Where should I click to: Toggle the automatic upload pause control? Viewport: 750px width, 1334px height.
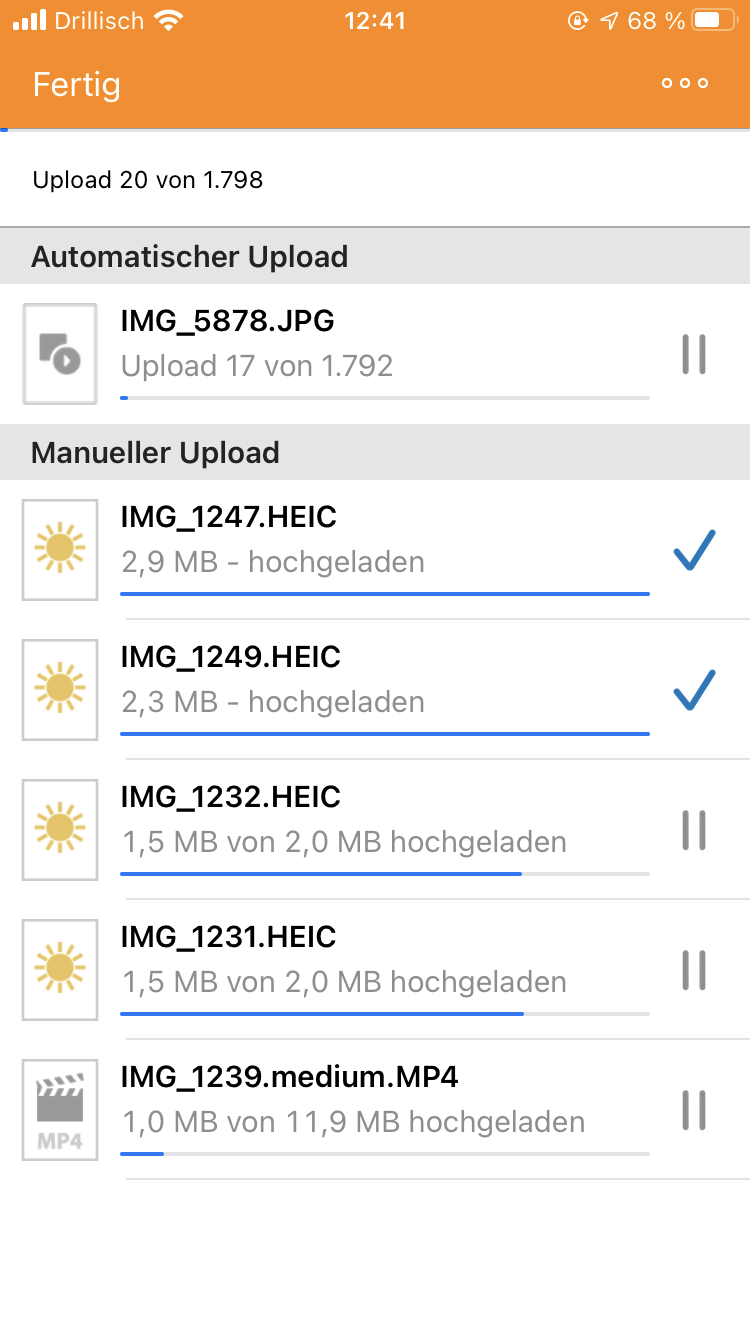pos(694,354)
